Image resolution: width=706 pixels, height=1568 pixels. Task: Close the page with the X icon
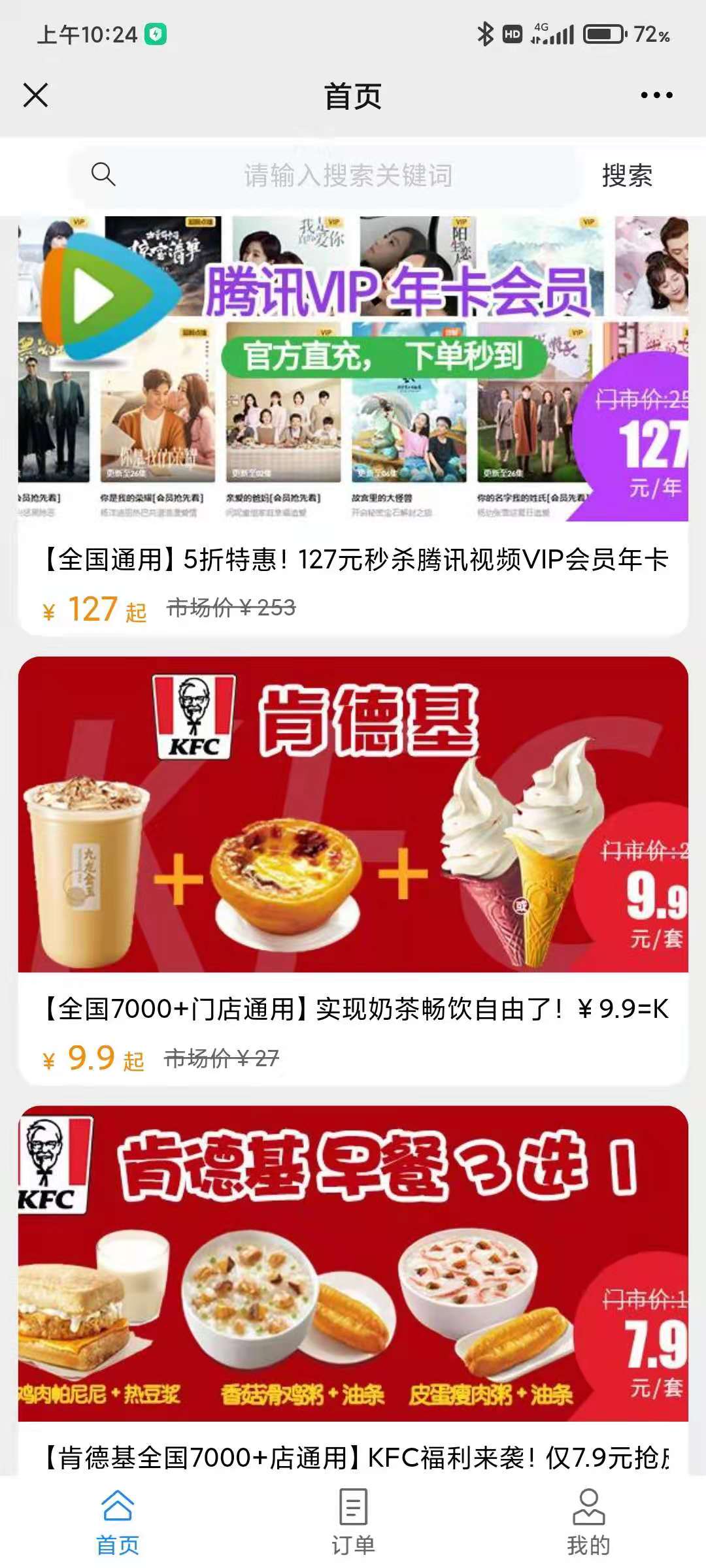coord(35,95)
